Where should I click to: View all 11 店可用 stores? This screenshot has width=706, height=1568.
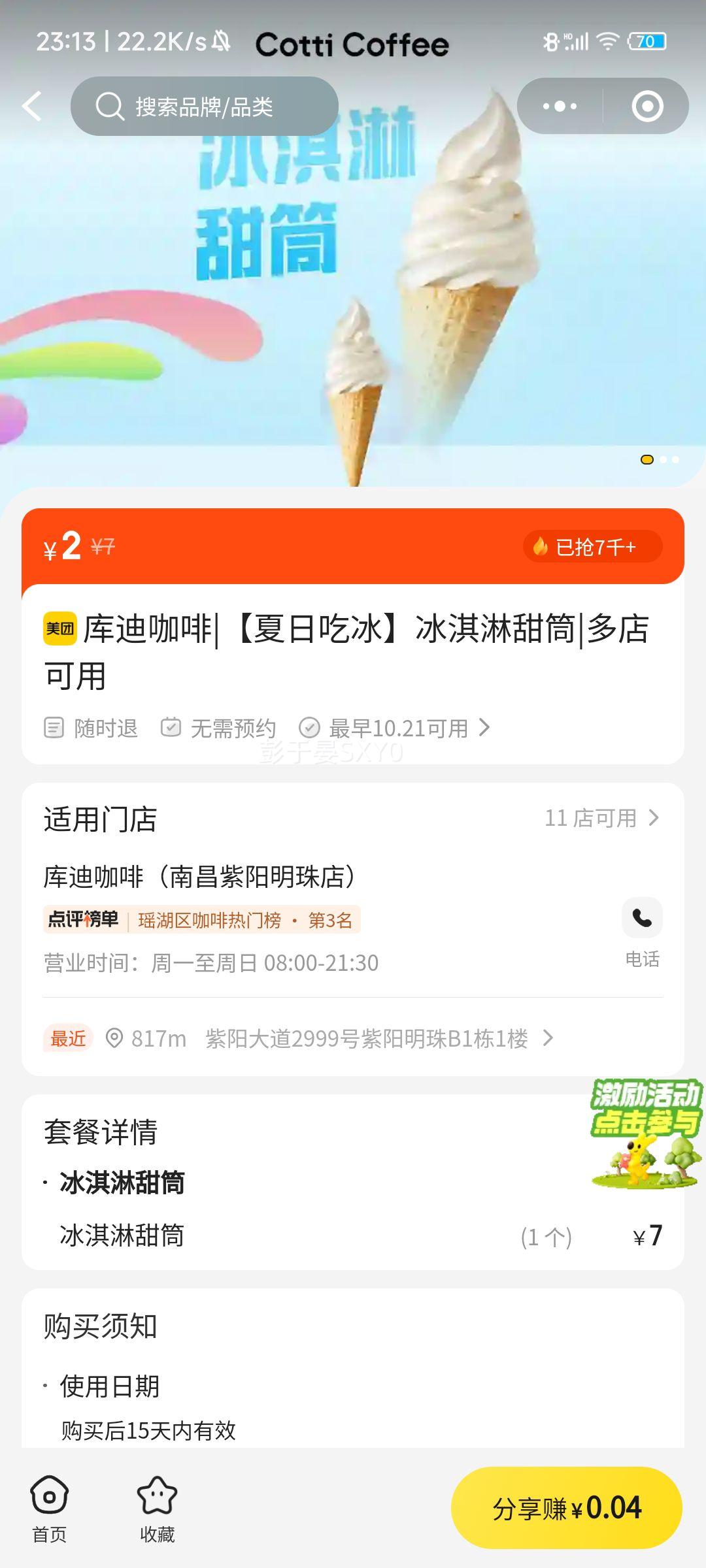pos(601,818)
